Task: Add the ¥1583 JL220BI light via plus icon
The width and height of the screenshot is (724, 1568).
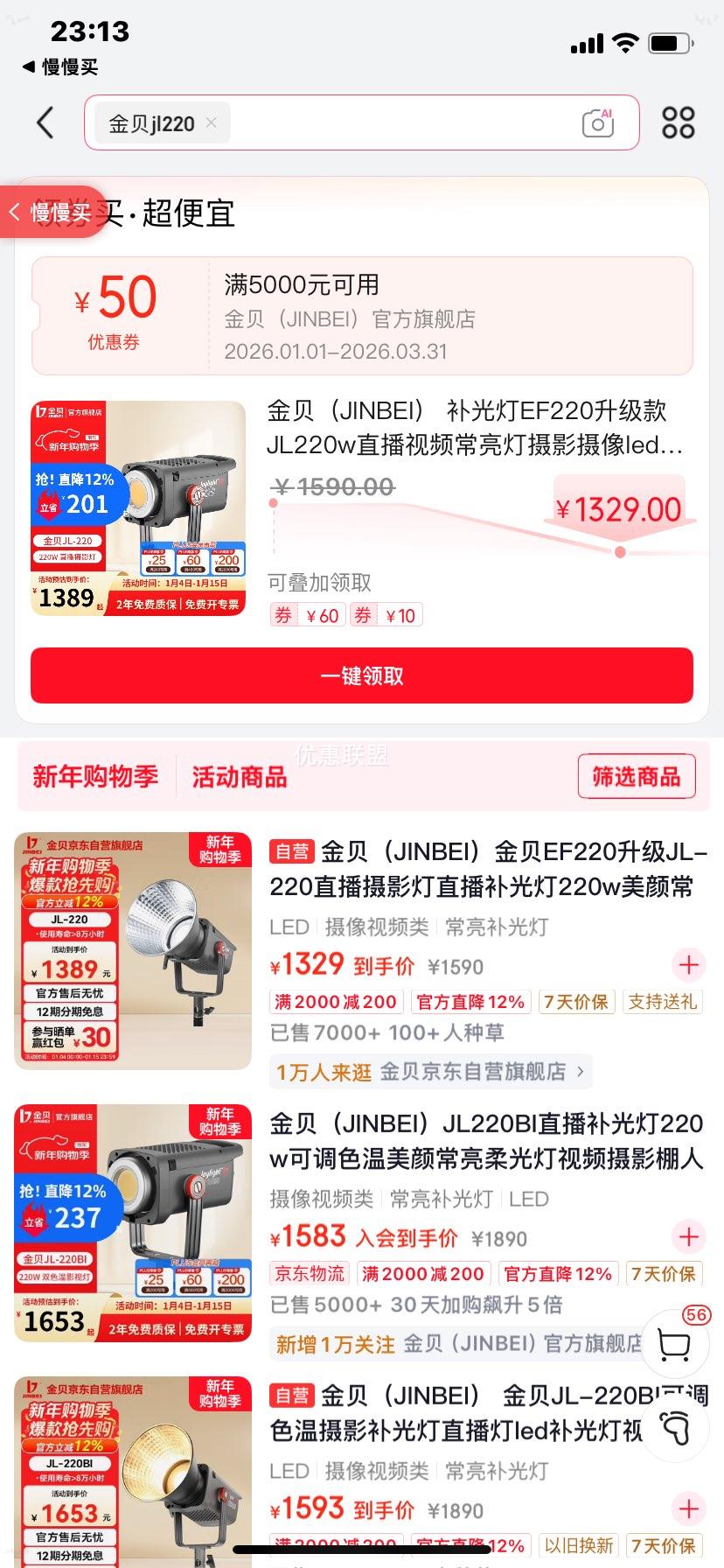Action: (x=688, y=1237)
